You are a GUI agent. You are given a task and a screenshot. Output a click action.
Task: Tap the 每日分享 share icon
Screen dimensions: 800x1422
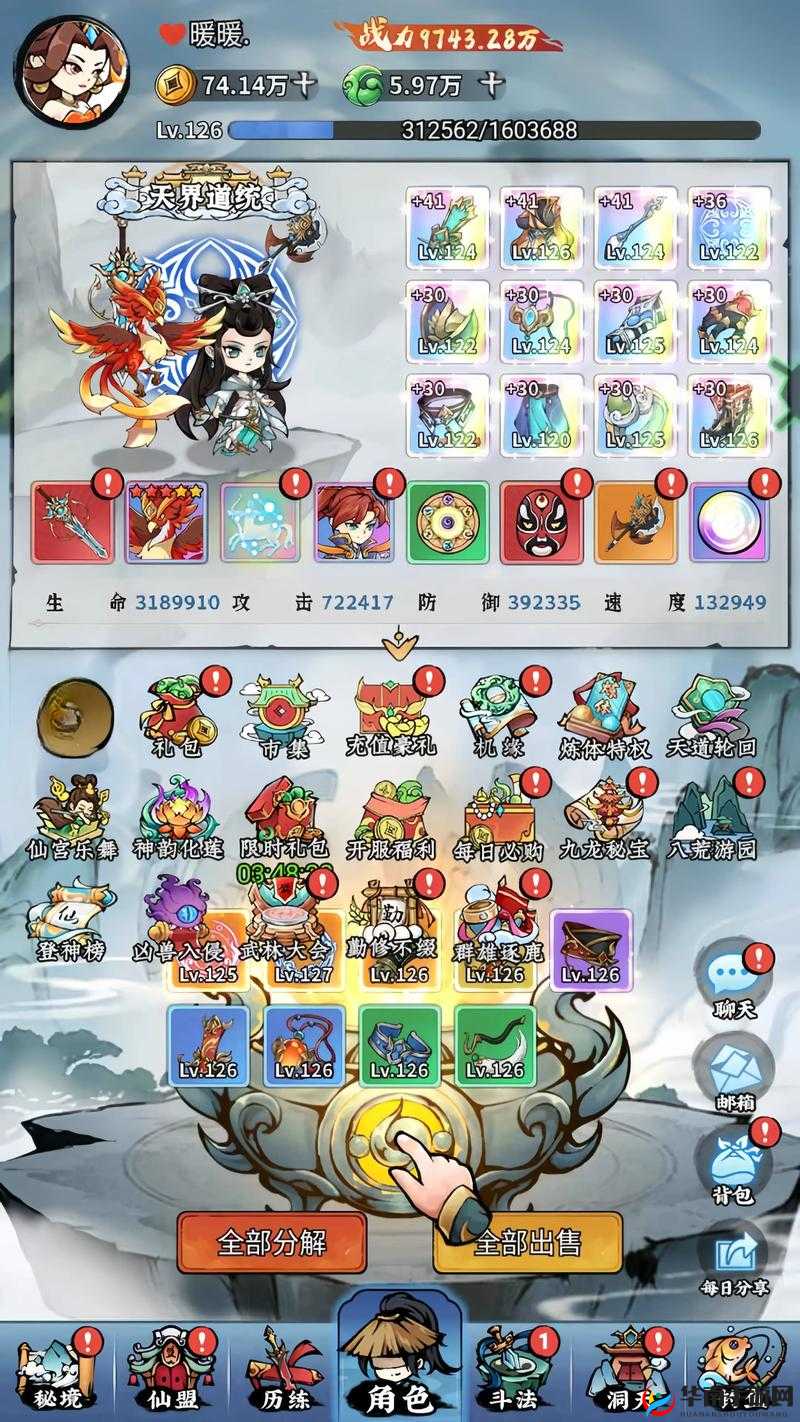coord(734,1258)
